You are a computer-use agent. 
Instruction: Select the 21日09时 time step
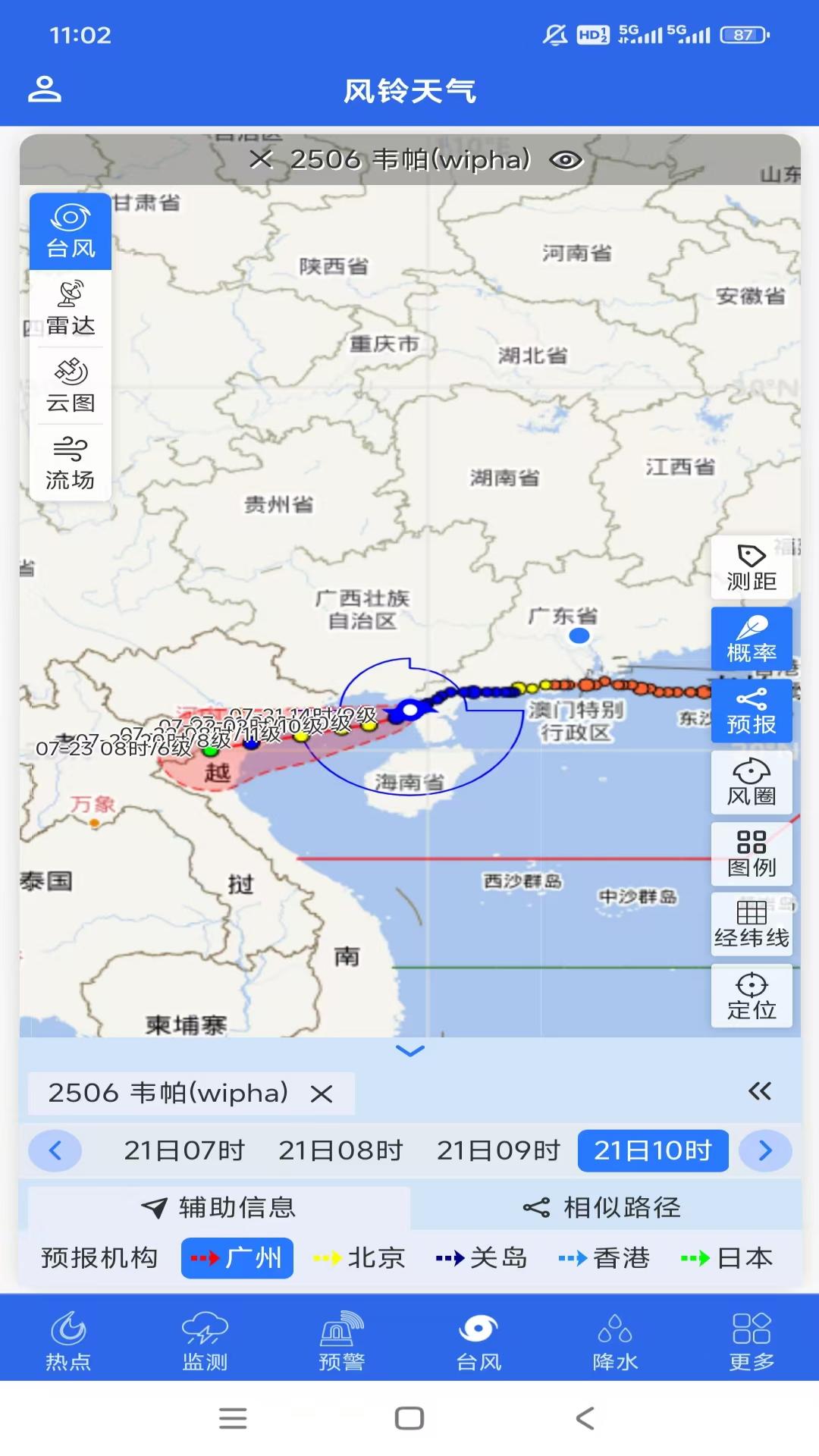tap(500, 1150)
